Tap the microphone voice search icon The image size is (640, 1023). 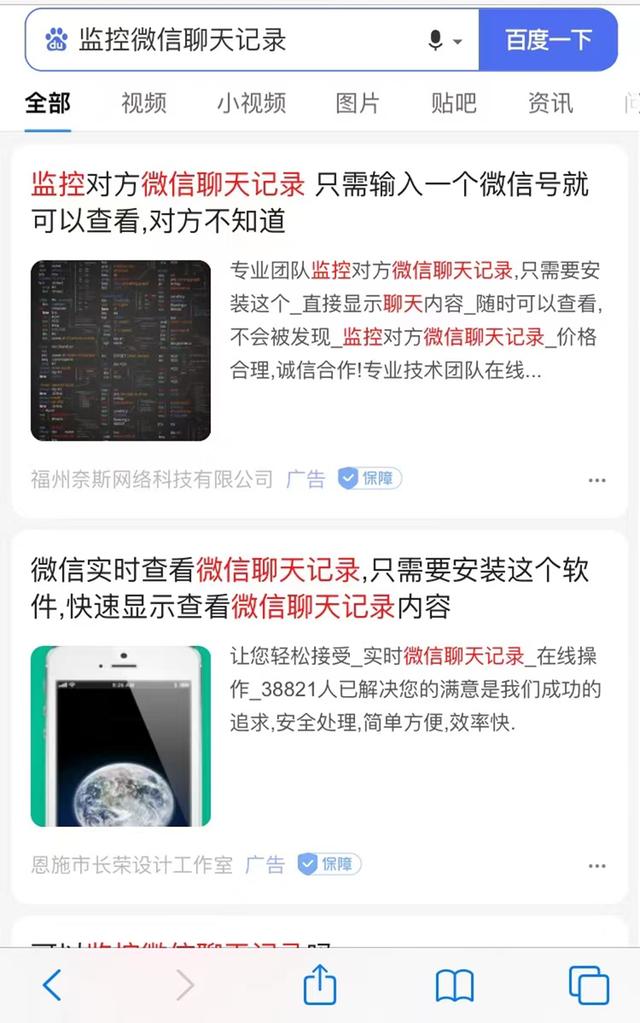pos(436,40)
